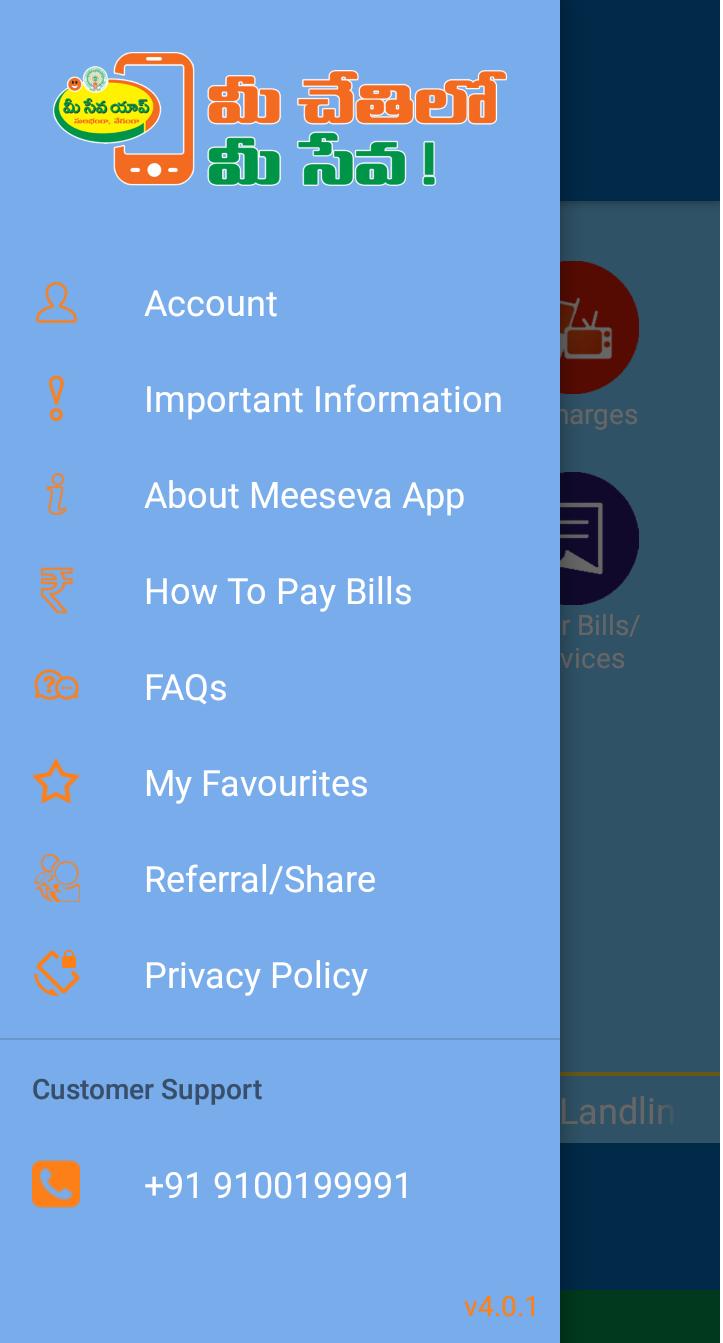Select the Privacy Policy lock icon

pyautogui.click(x=56, y=974)
